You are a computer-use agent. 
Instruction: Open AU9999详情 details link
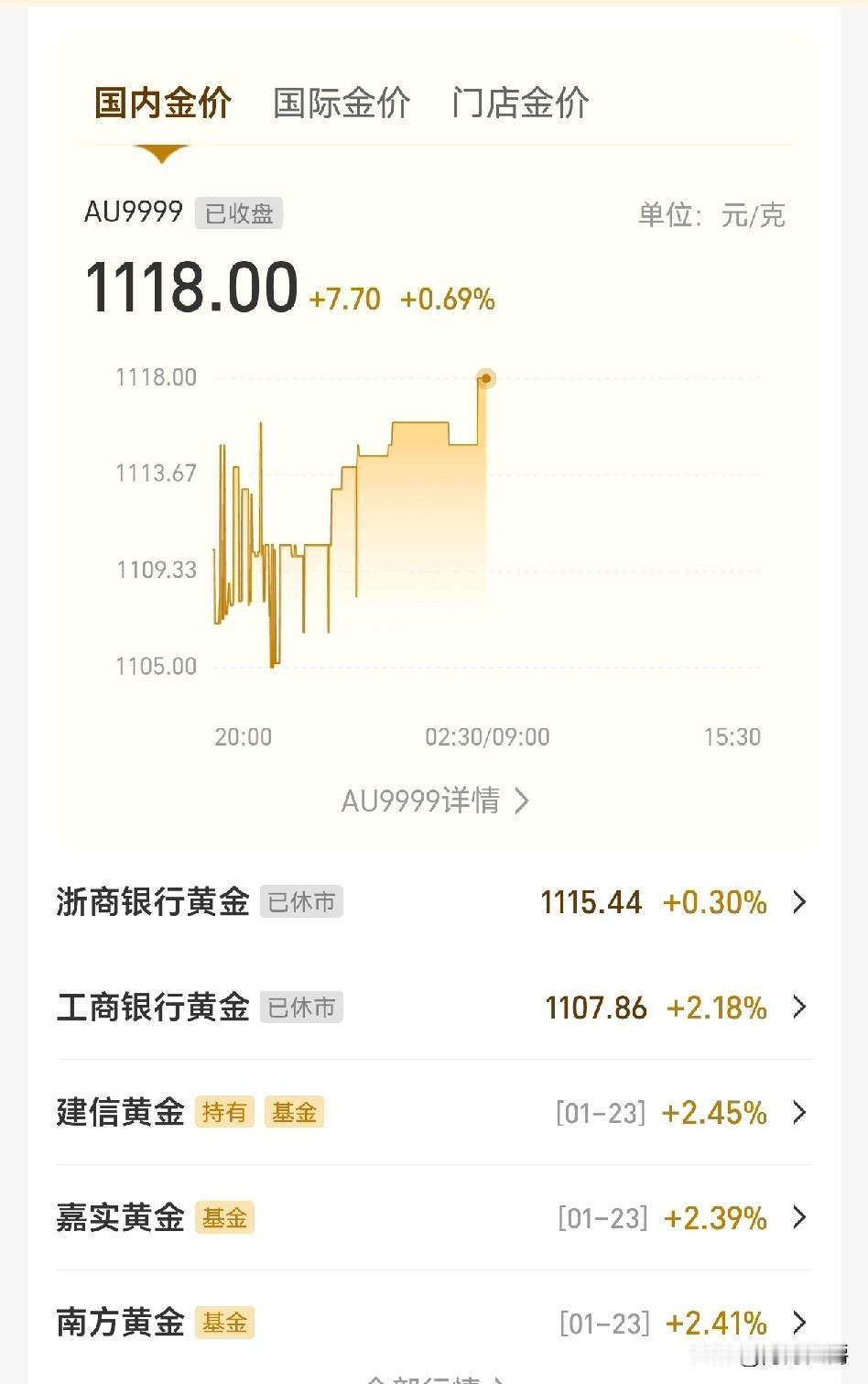click(x=434, y=800)
